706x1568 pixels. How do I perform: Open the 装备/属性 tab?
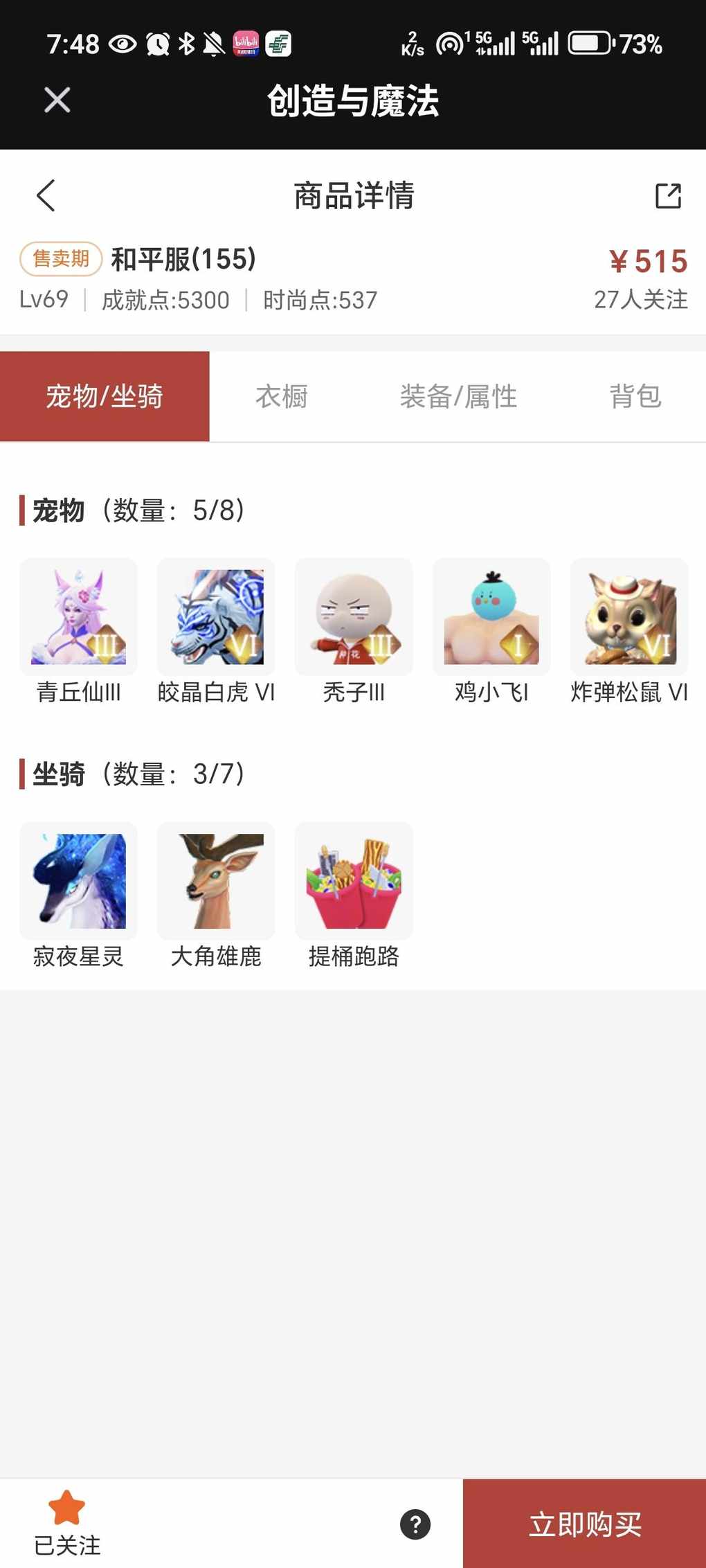[x=458, y=396]
